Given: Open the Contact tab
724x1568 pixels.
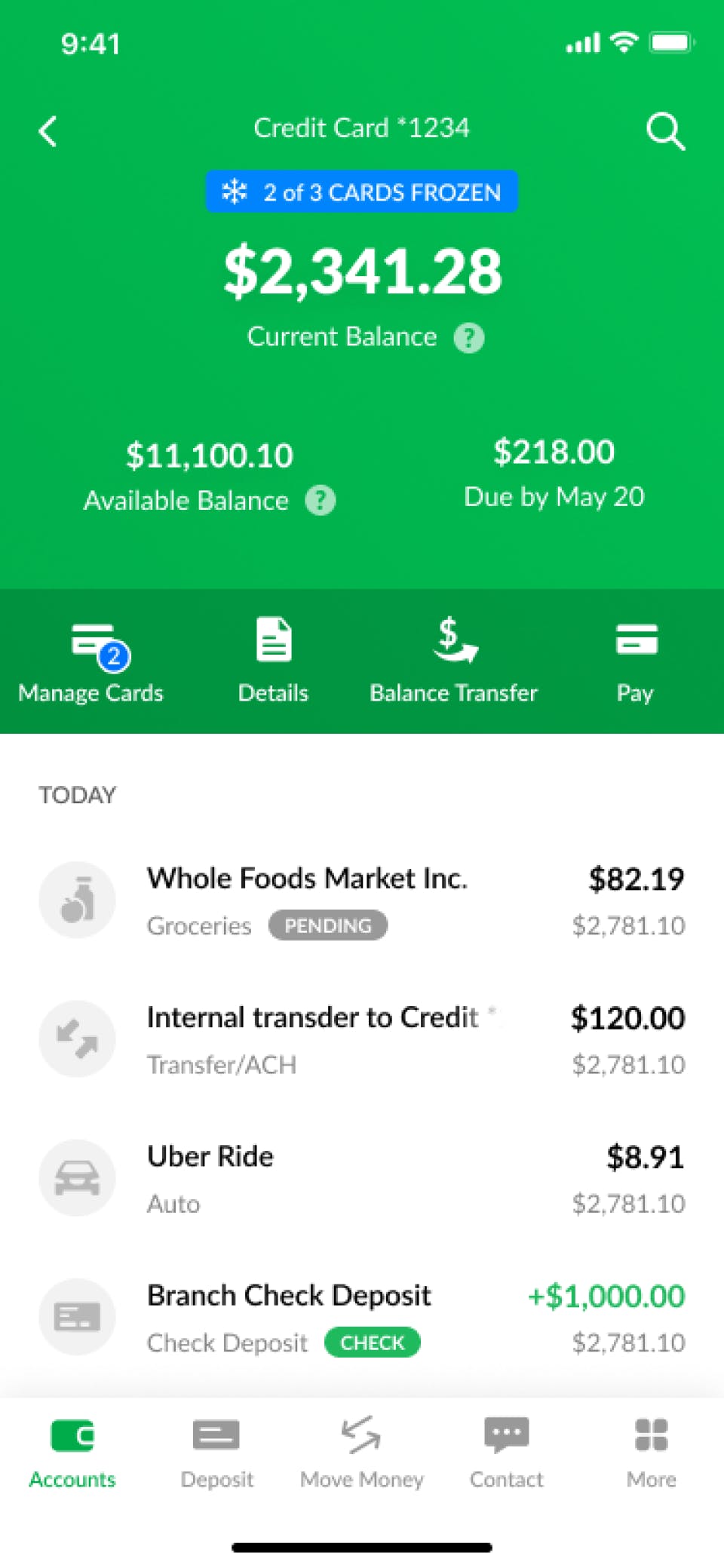Looking at the screenshot, I should pyautogui.click(x=506, y=1452).
